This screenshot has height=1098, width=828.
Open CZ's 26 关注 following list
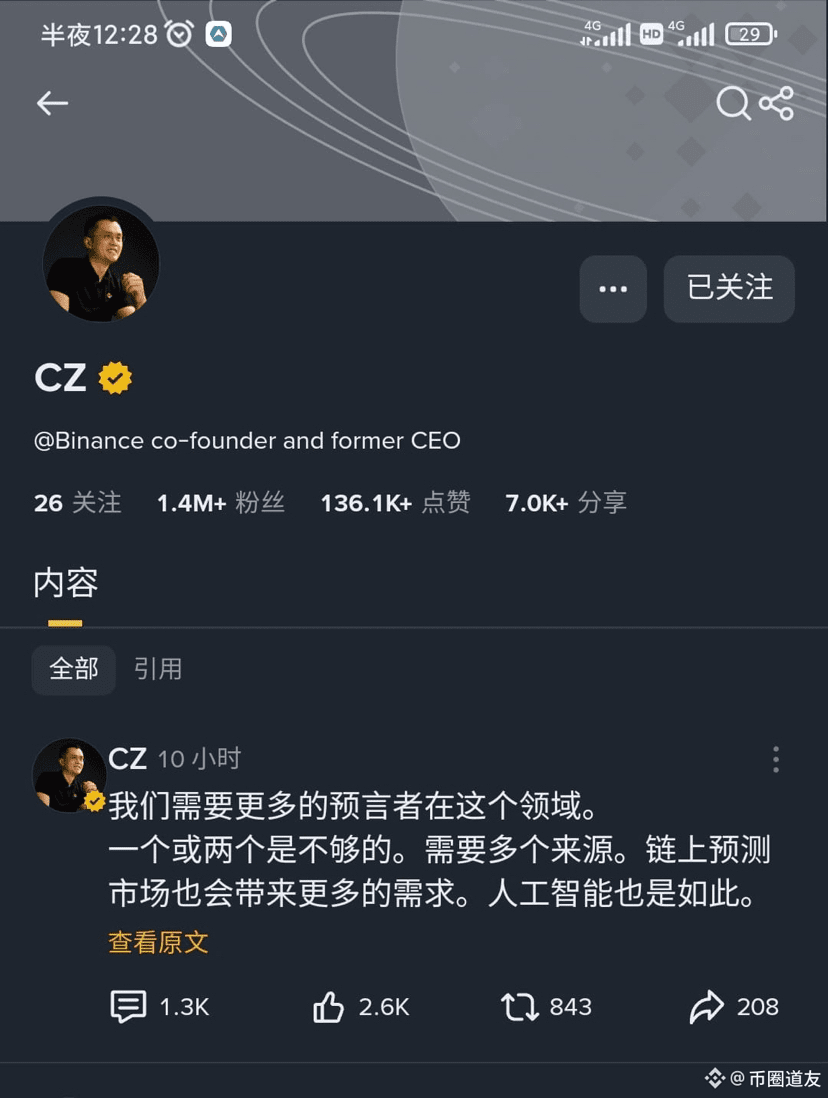click(x=77, y=502)
